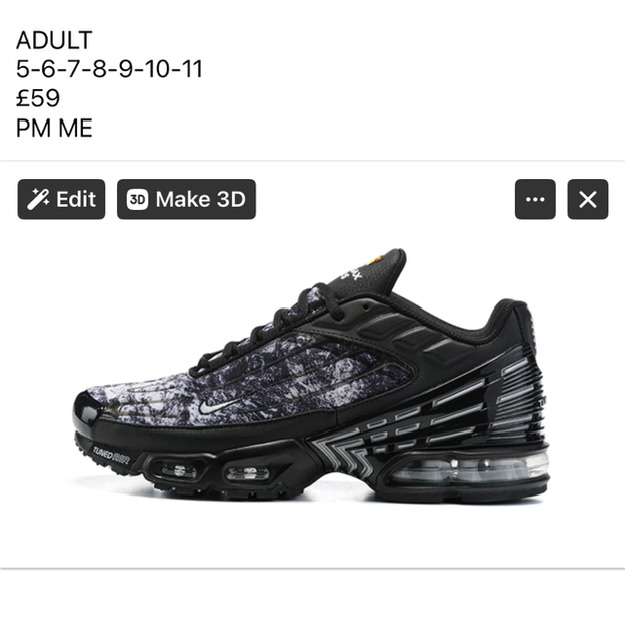
Task: Open the three-dot options menu
Action: pos(535,199)
